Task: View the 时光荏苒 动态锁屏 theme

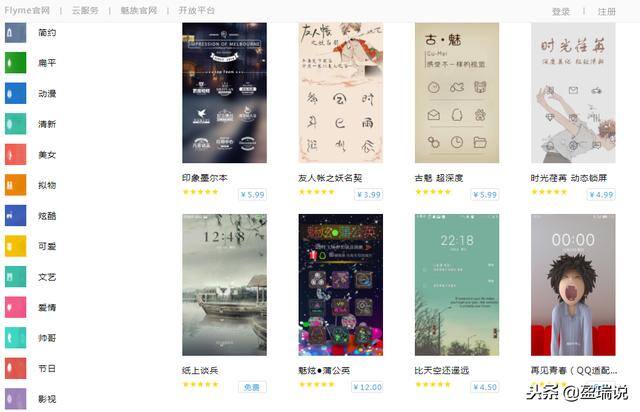Action: point(572,92)
